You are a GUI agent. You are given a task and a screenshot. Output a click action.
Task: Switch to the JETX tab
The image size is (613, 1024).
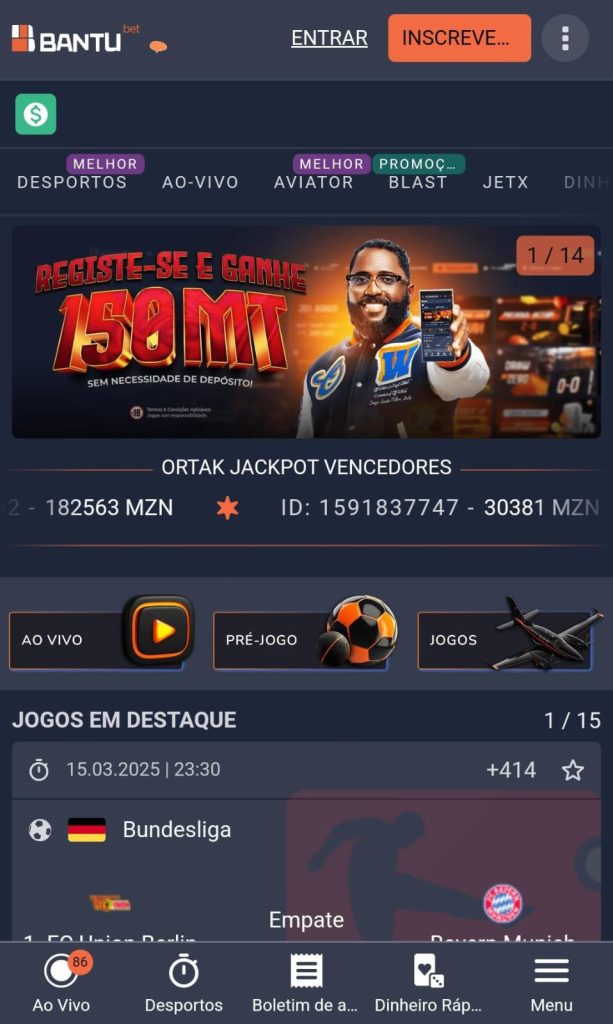505,182
